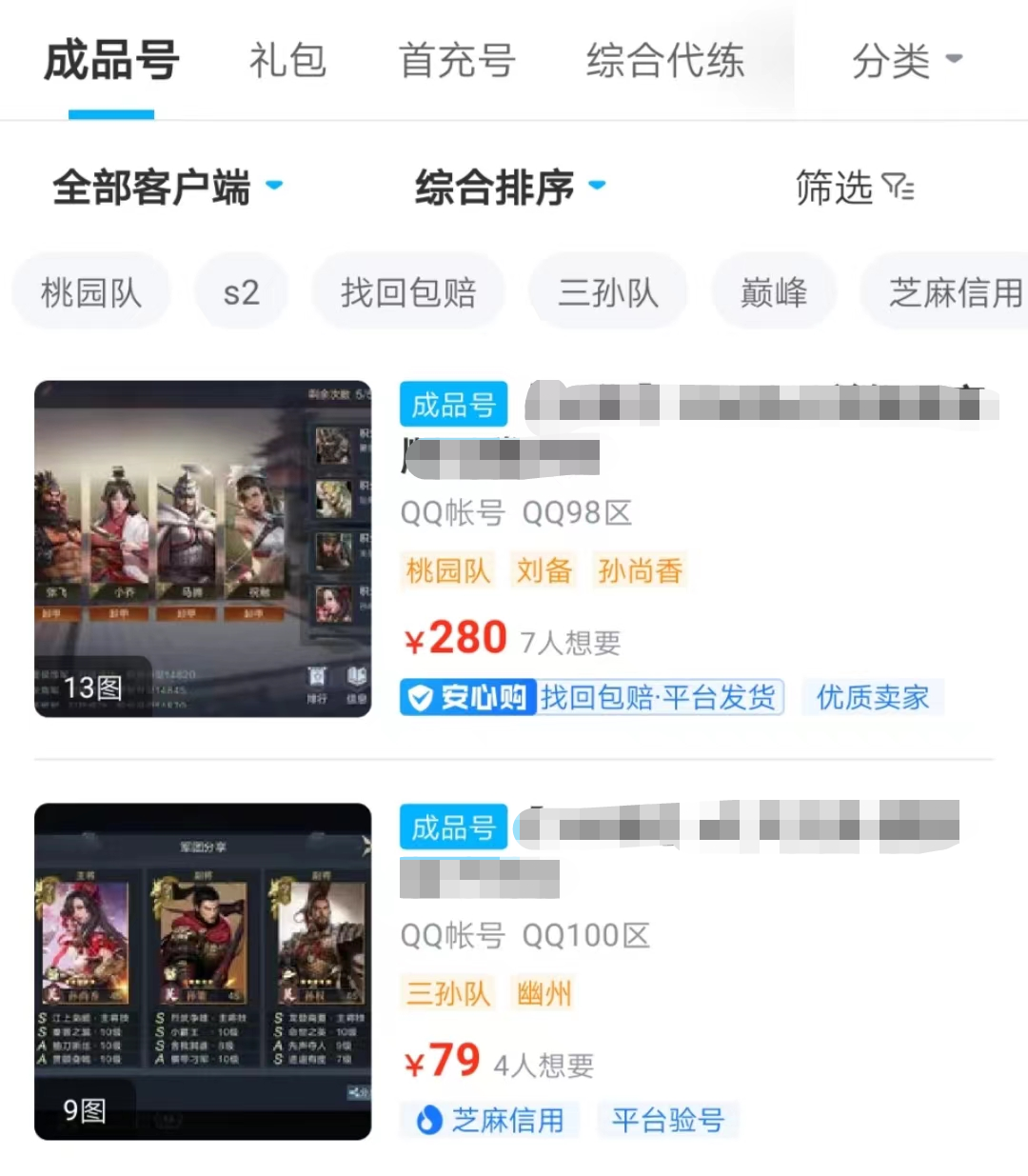1028x1176 pixels.
Task: Tap the 巅峰 filter chip
Action: point(774,292)
